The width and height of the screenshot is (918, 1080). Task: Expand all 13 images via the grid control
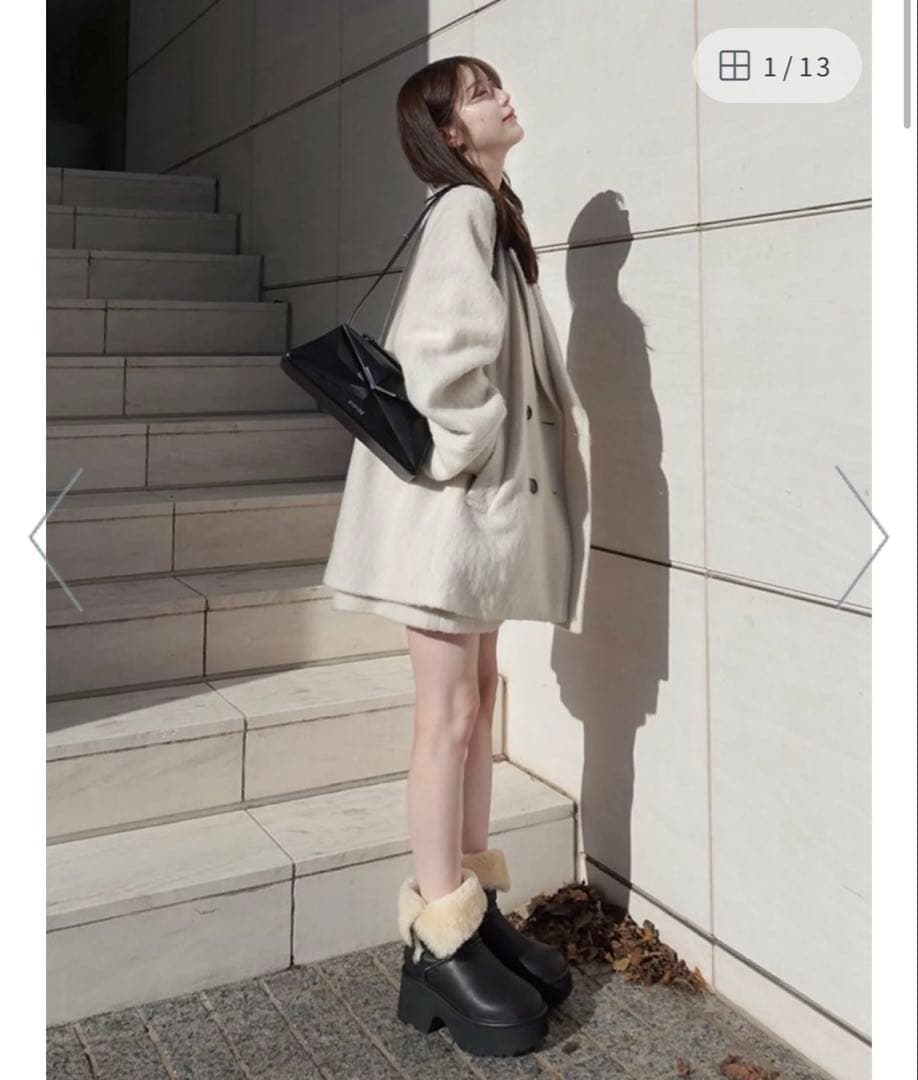coord(736,67)
